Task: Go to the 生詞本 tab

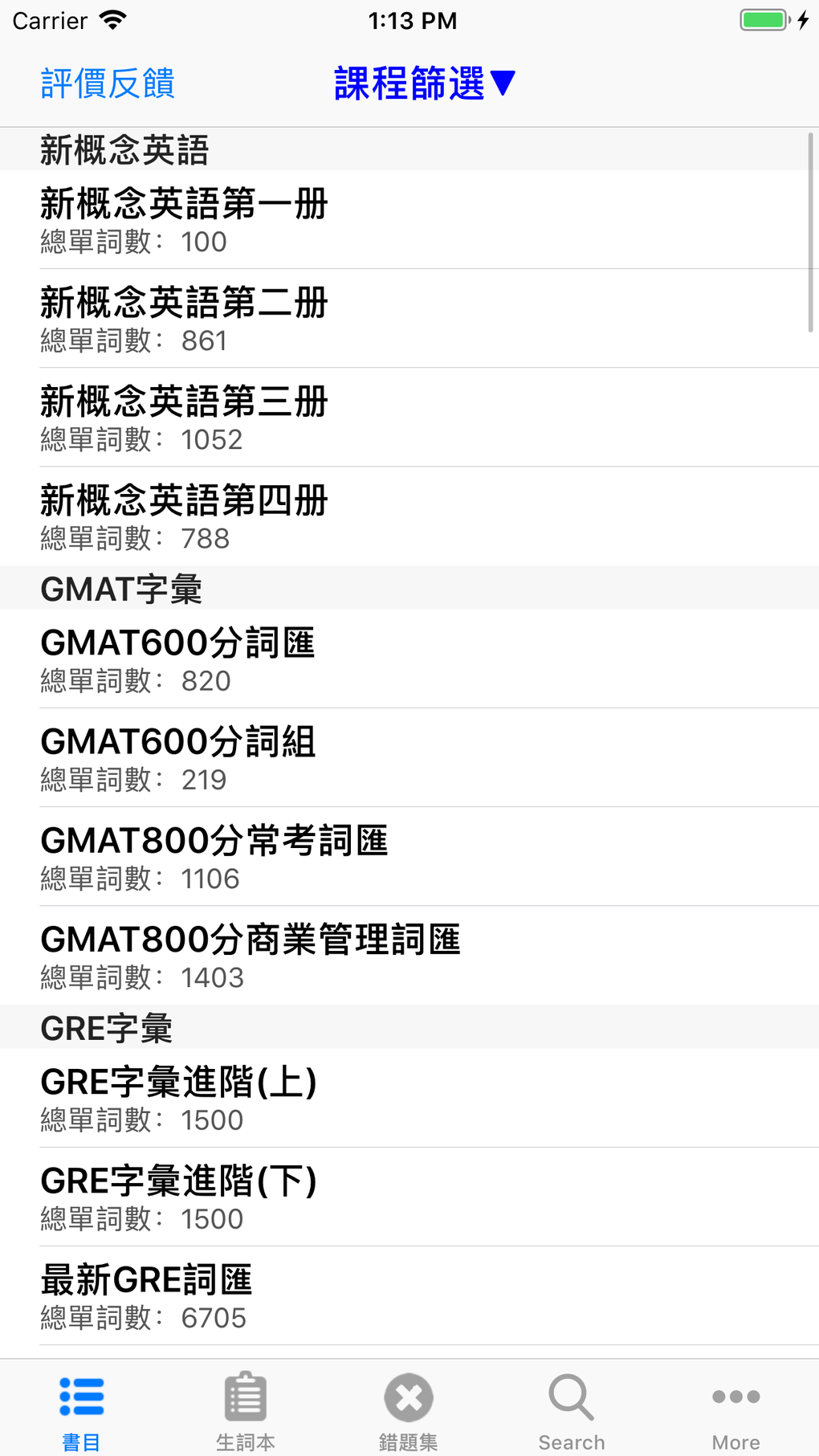Action: (x=246, y=1410)
